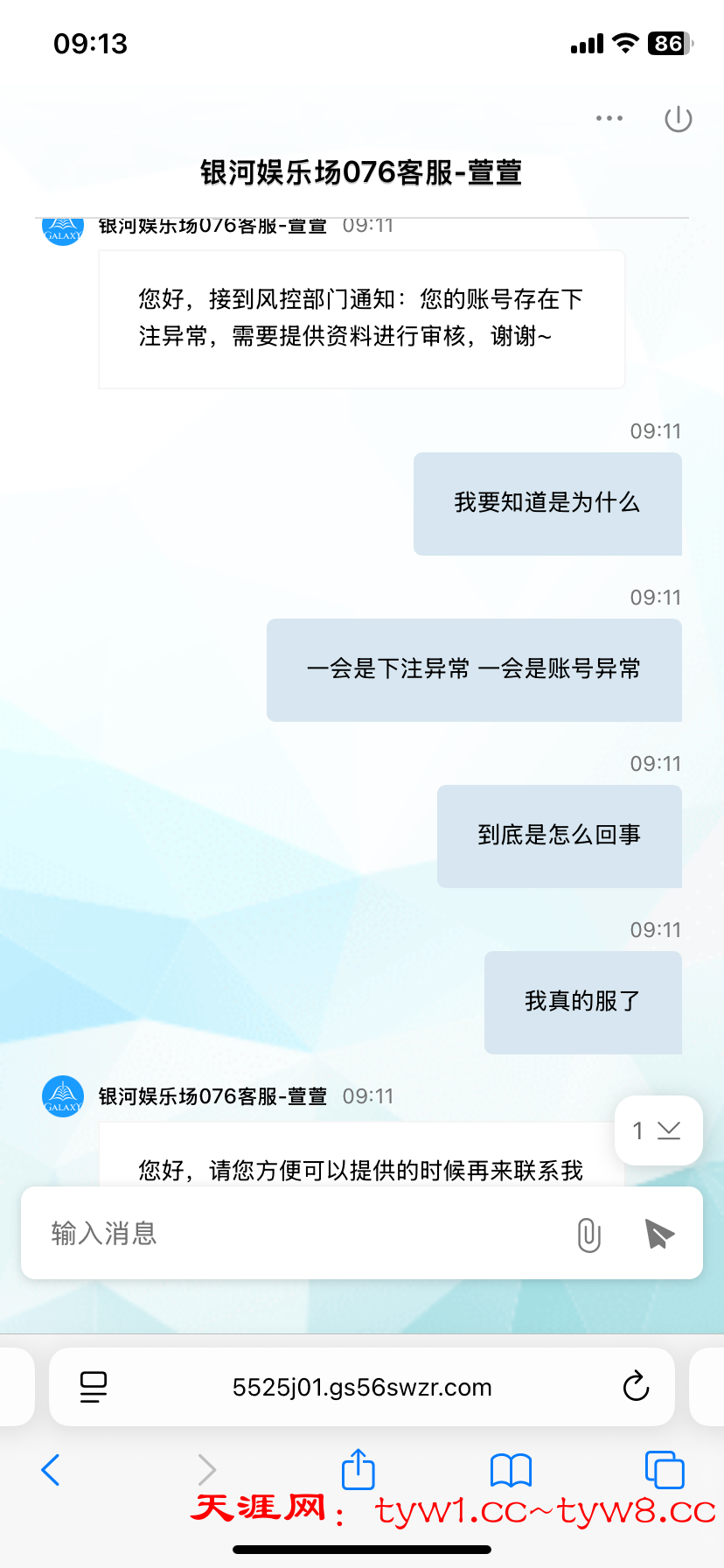Tap the address bar URL 5525j01.gs56swzr.com
Viewport: 724px width, 1568px height.
pyautogui.click(x=362, y=1387)
